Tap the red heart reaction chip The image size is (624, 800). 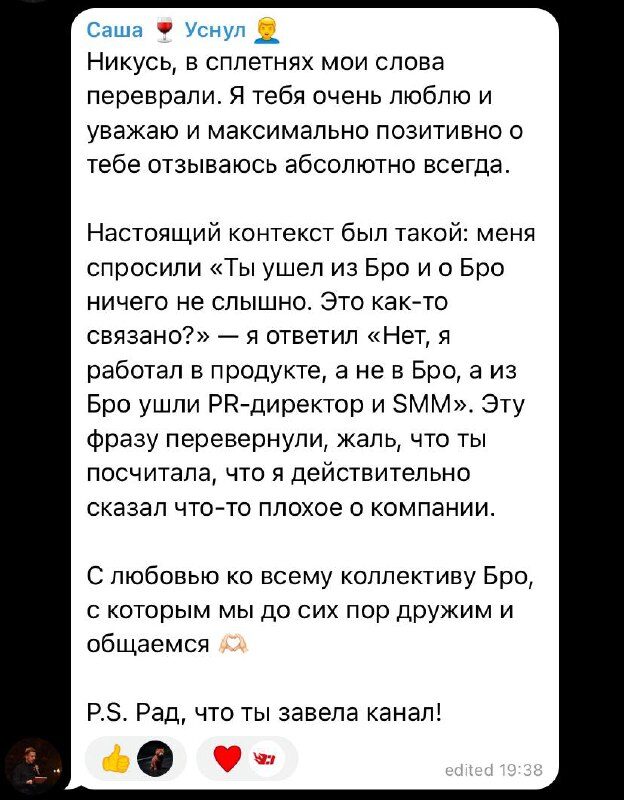coord(245,758)
